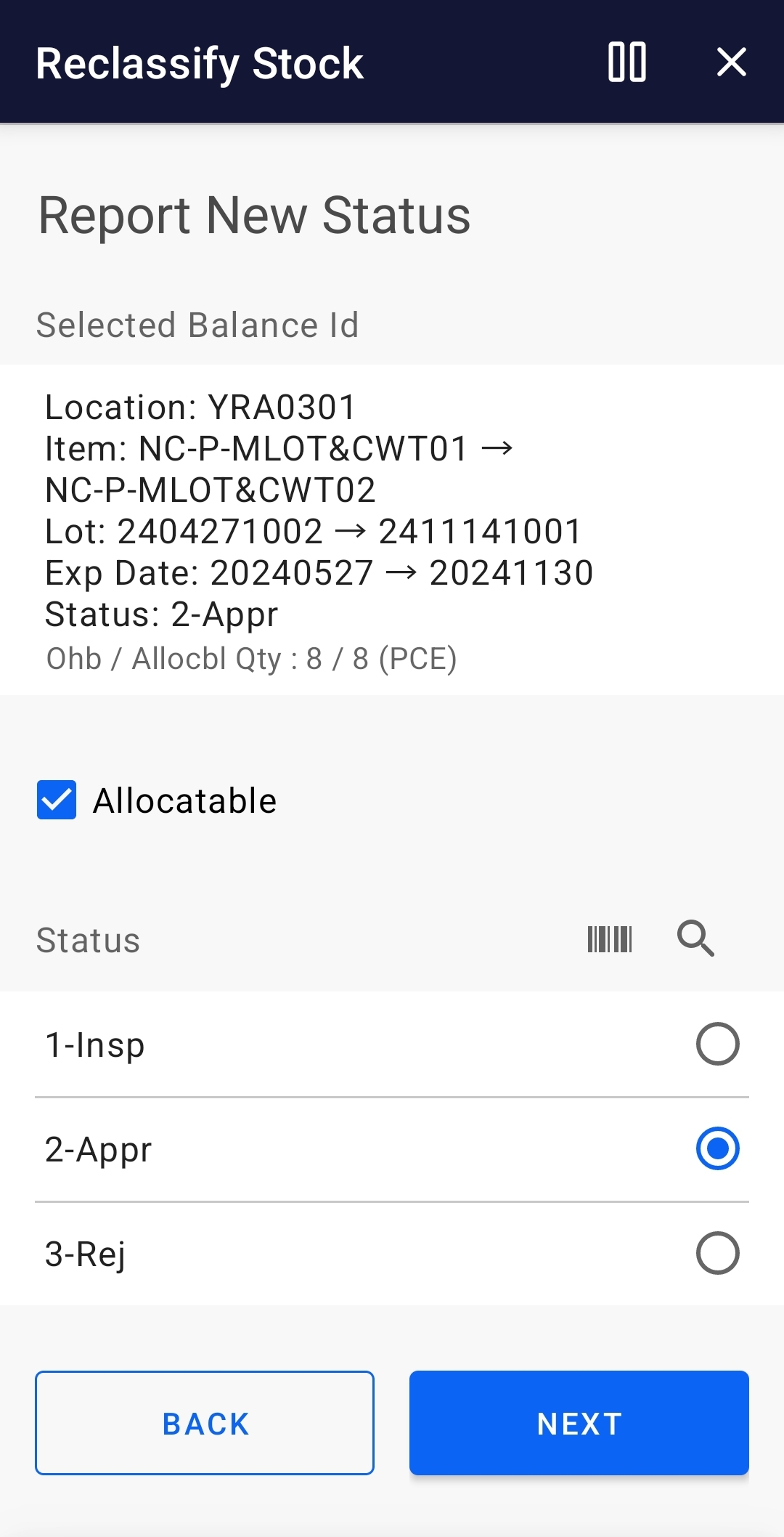Click the checked Allocatable checkbox icon
The height and width of the screenshot is (1537, 784).
click(56, 800)
